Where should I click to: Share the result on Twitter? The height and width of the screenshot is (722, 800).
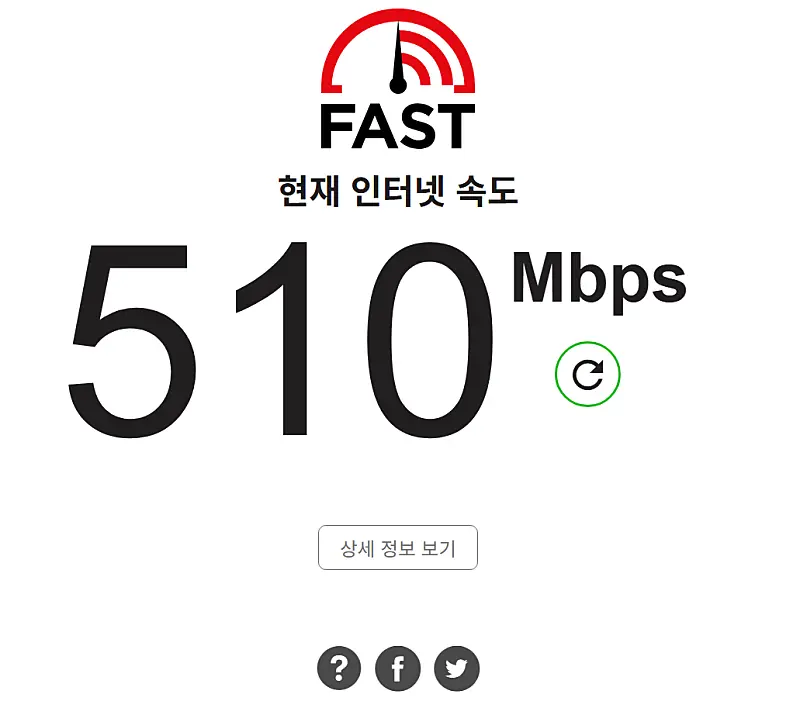click(457, 668)
